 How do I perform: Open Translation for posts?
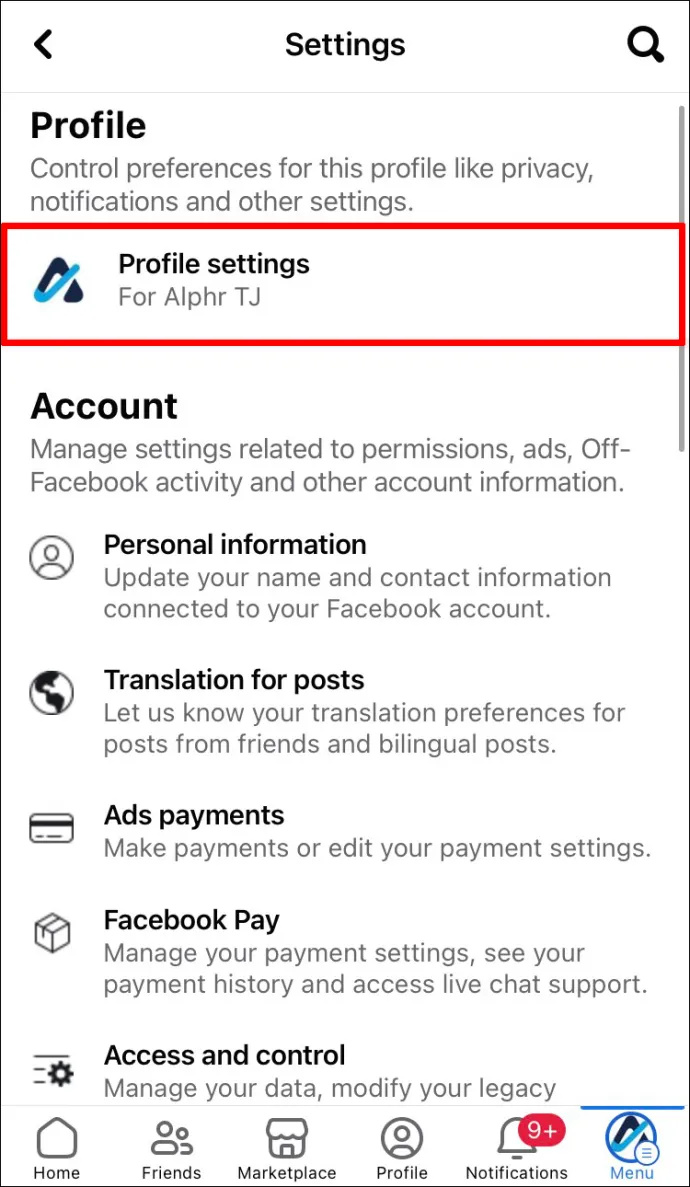pyautogui.click(x=345, y=711)
